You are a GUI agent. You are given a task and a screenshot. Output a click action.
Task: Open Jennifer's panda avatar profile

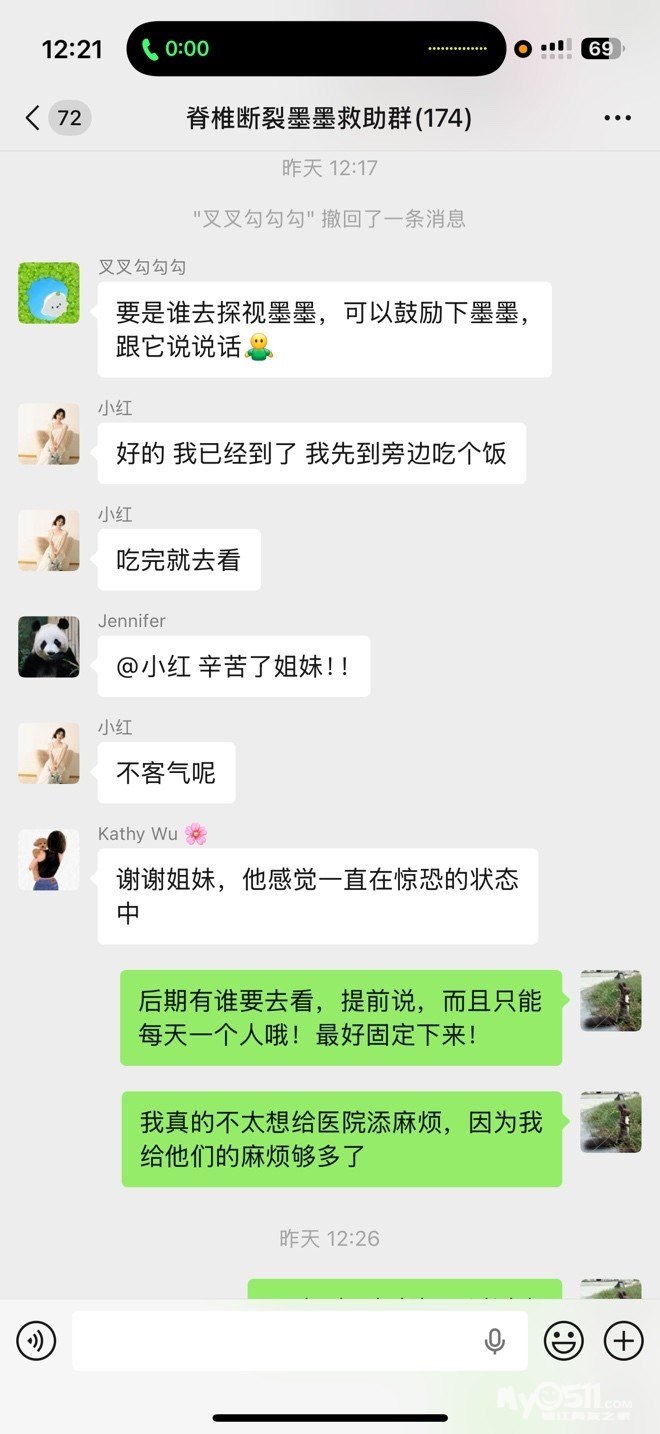pyautogui.click(x=48, y=647)
